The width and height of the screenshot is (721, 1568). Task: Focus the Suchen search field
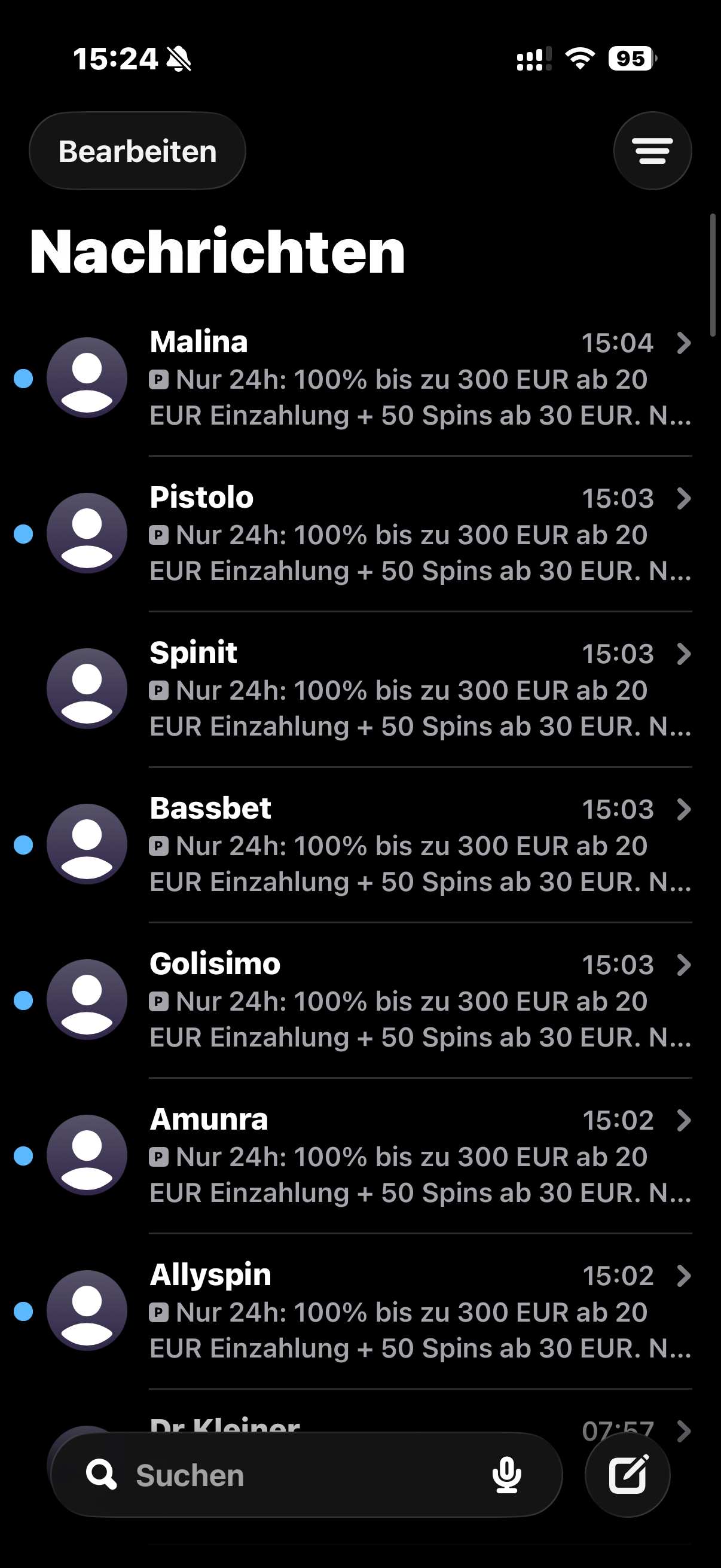tap(292, 1475)
